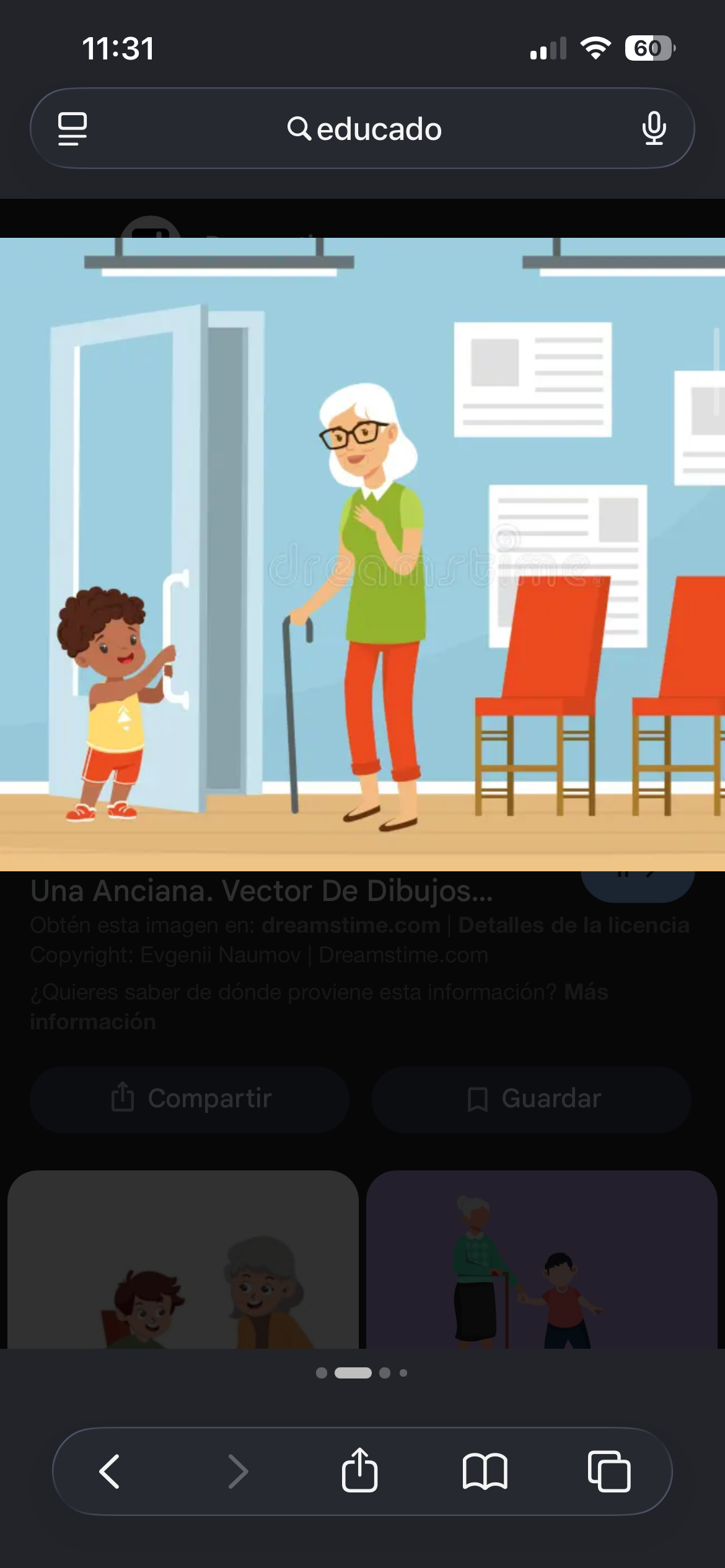Show all open browser tabs
Viewport: 725px width, 1568px height.
(609, 1471)
